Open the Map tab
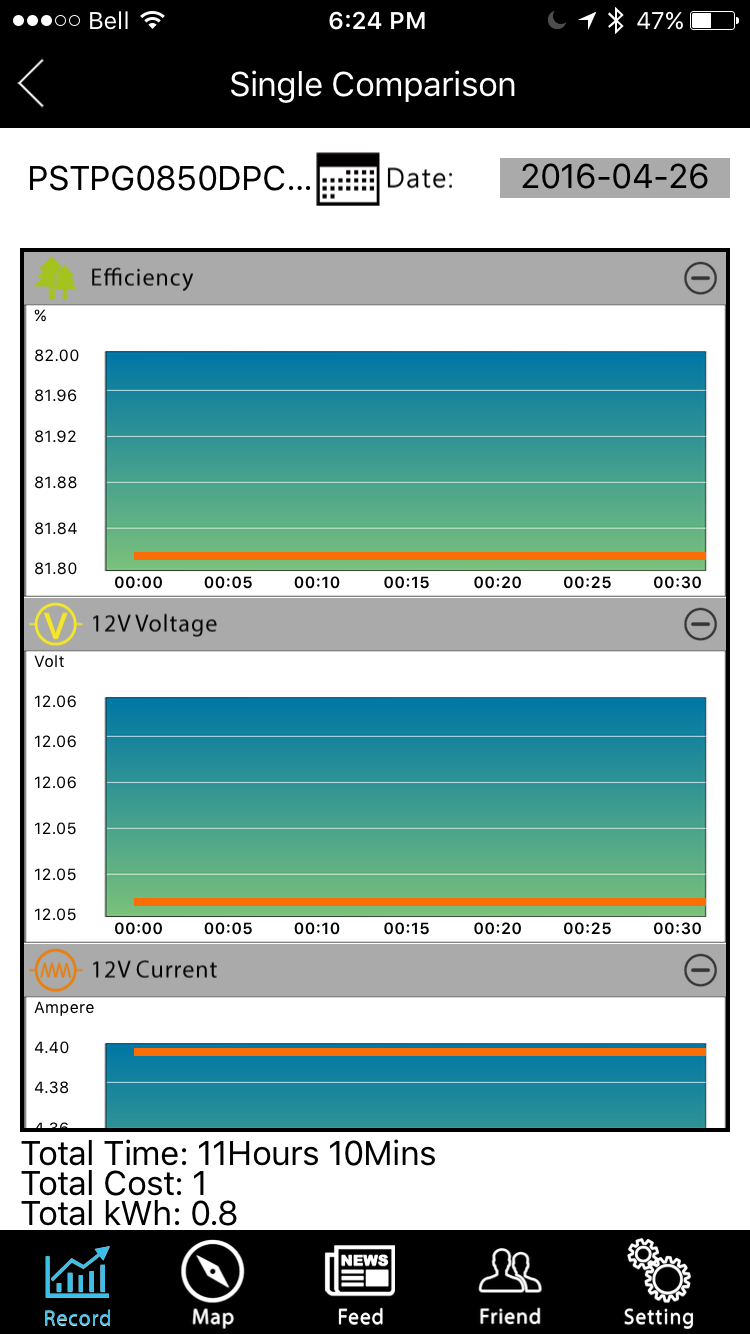The image size is (750, 1334). coord(212,1284)
